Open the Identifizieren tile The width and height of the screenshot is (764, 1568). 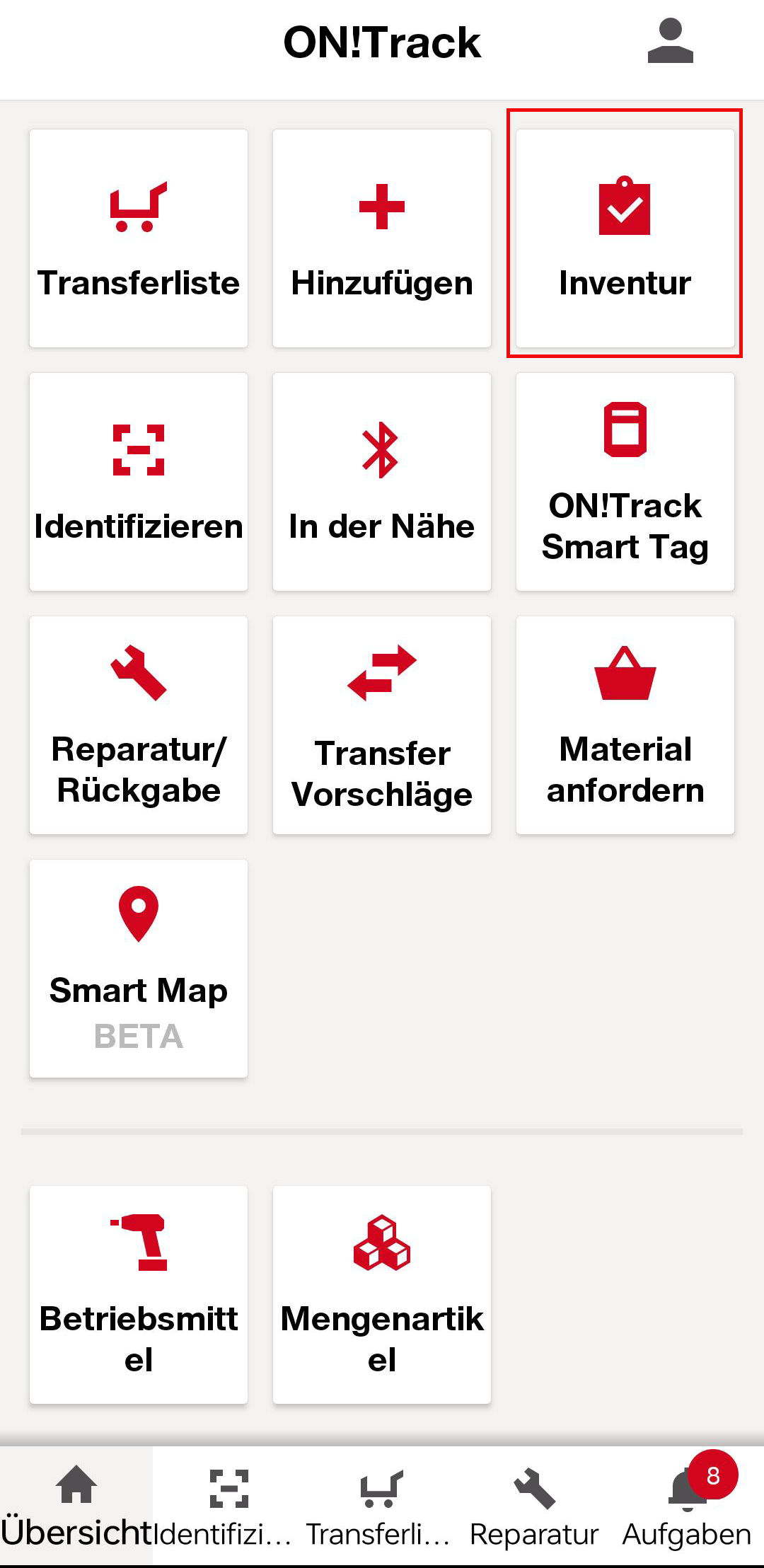pyautogui.click(x=139, y=482)
